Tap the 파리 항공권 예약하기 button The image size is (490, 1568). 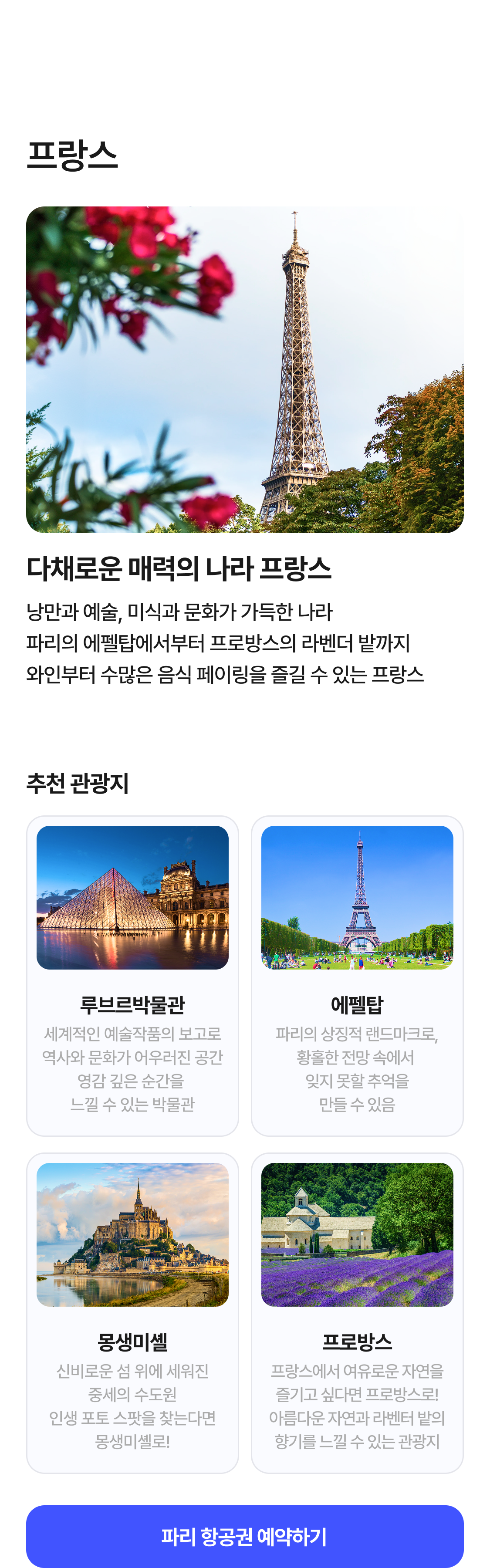245,1536
